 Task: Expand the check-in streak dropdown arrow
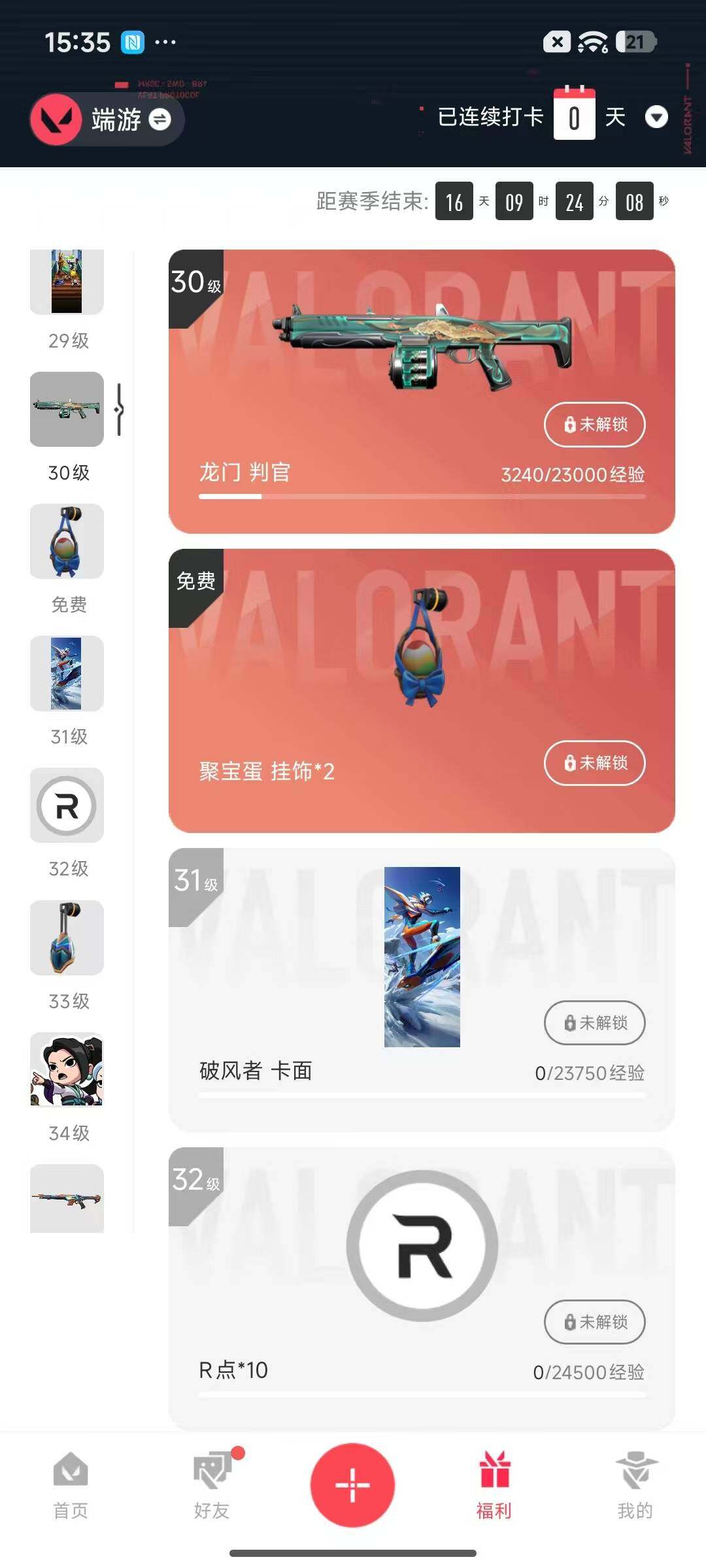coord(656,118)
